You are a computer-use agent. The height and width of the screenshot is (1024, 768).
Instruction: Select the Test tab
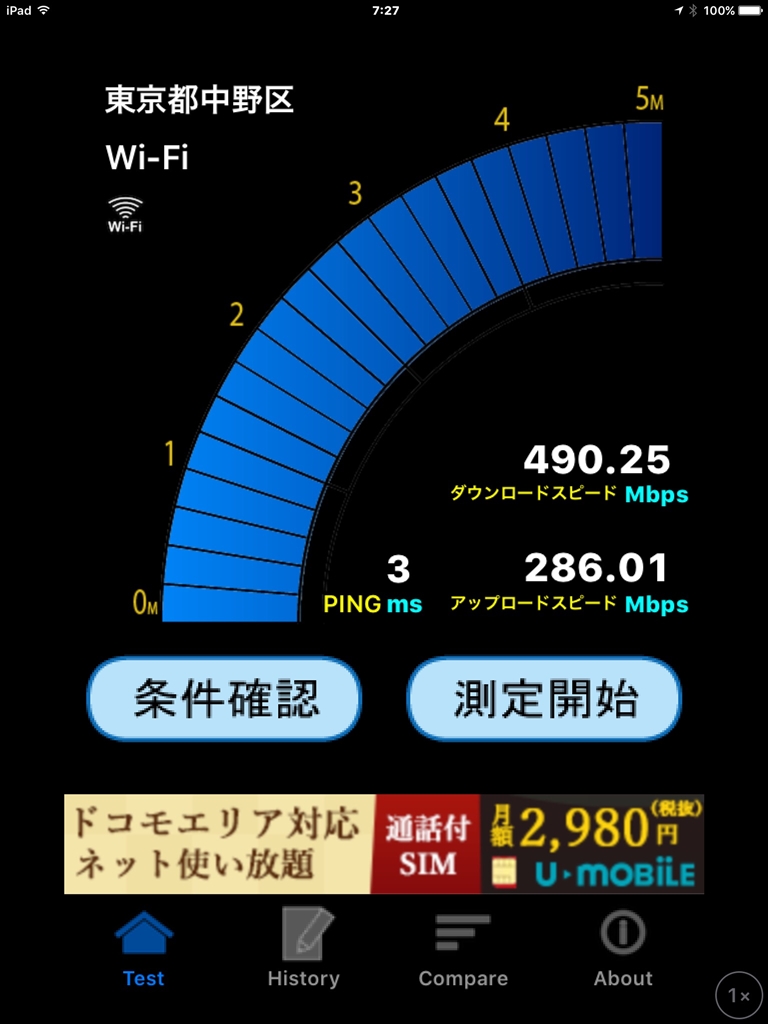144,949
